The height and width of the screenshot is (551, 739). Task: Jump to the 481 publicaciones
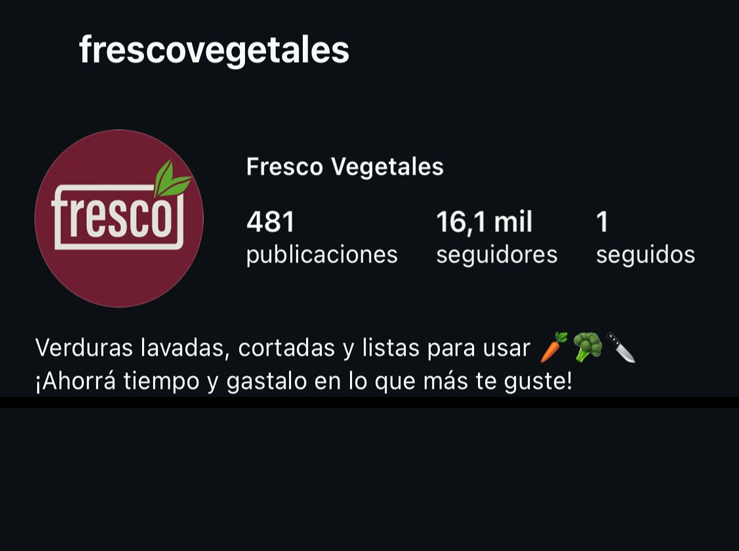[321, 238]
